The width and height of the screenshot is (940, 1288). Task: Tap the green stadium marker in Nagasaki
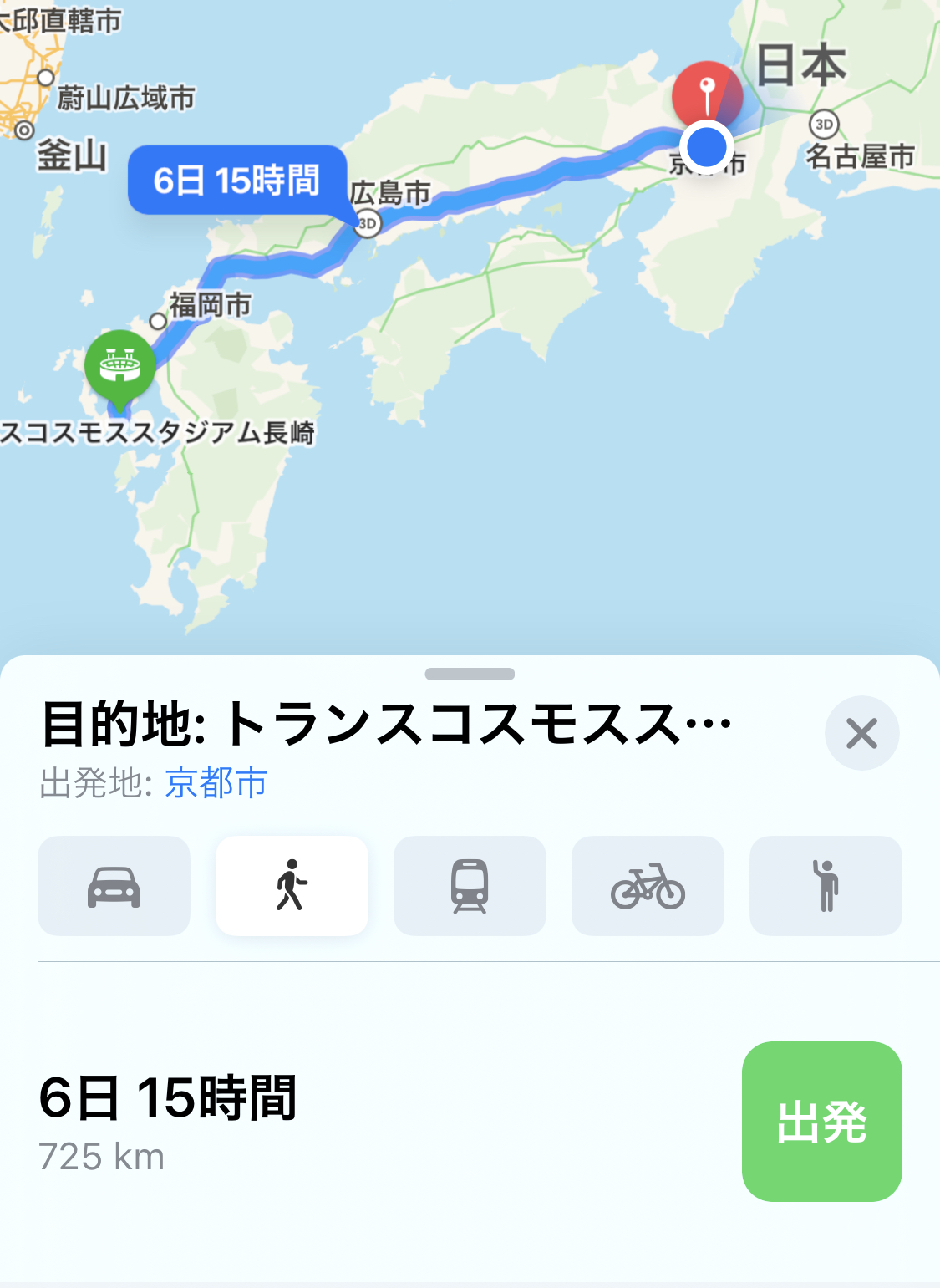(x=120, y=366)
